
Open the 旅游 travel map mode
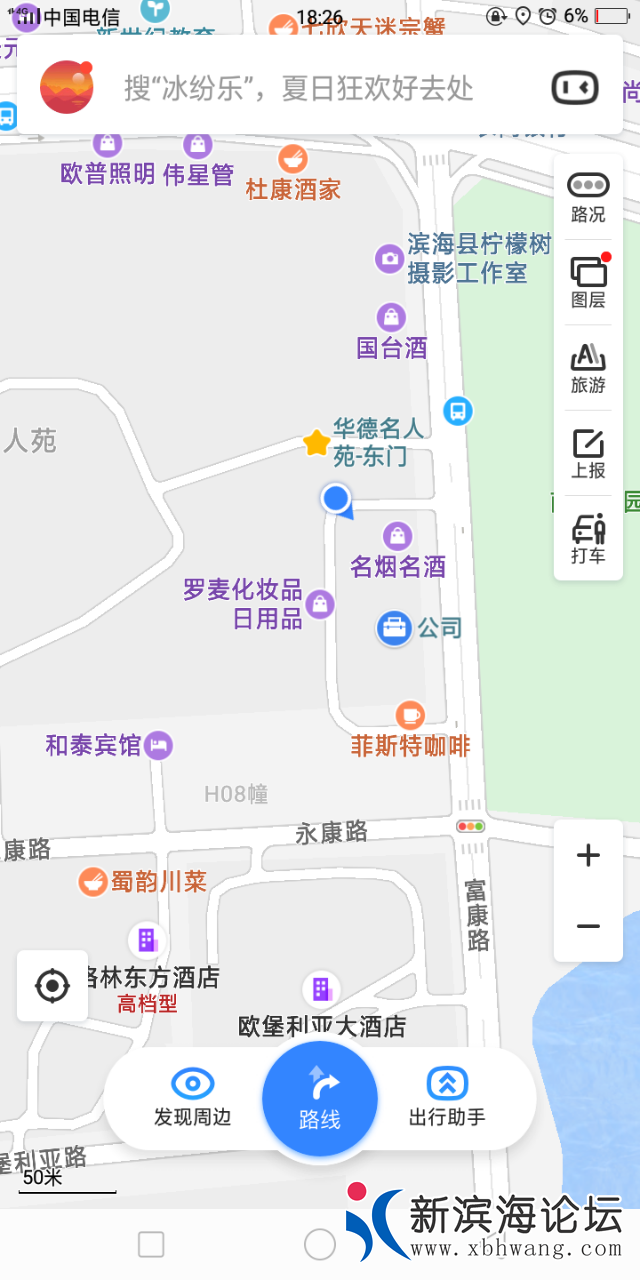(x=588, y=368)
